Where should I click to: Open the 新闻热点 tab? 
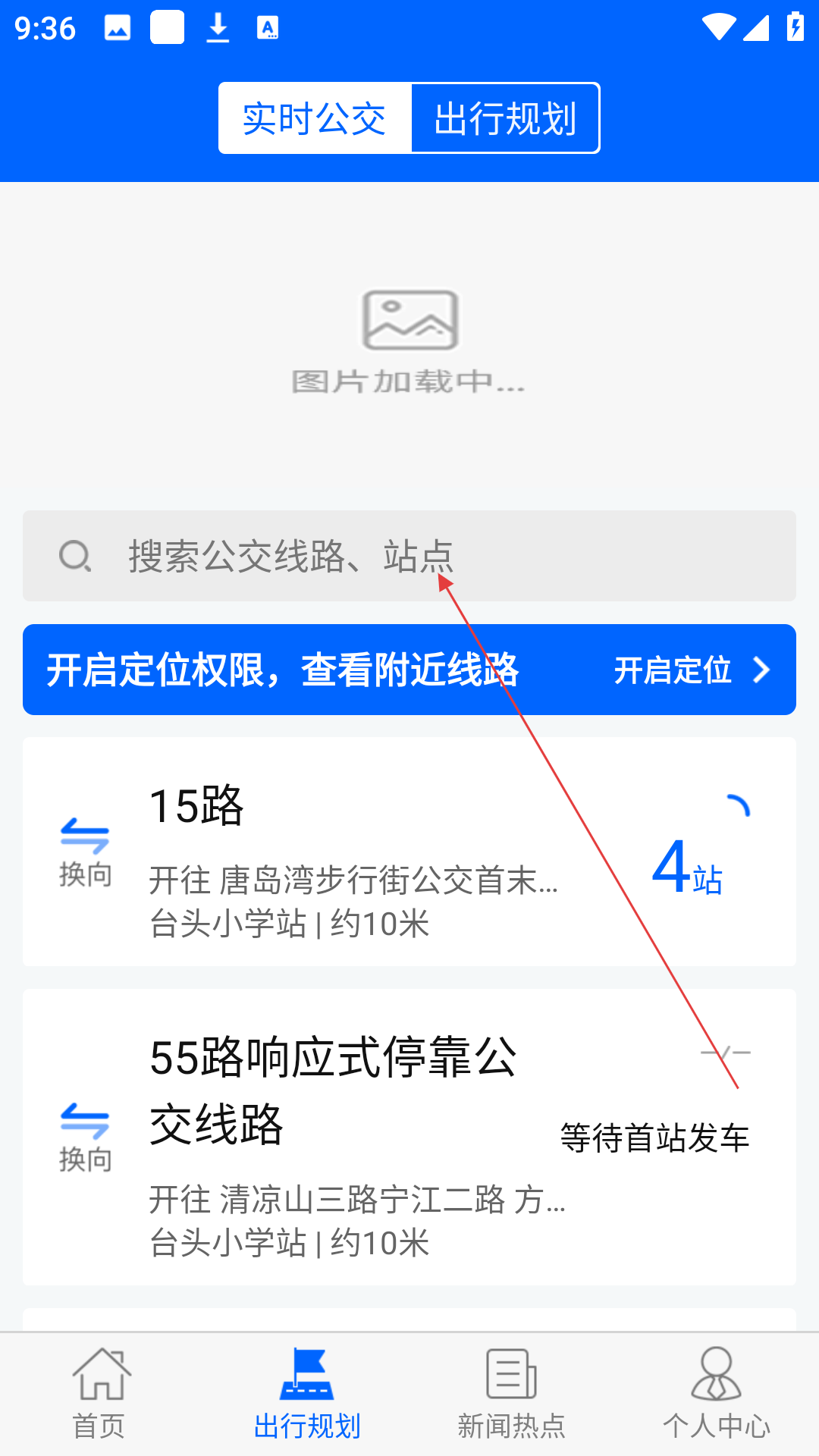512,1394
